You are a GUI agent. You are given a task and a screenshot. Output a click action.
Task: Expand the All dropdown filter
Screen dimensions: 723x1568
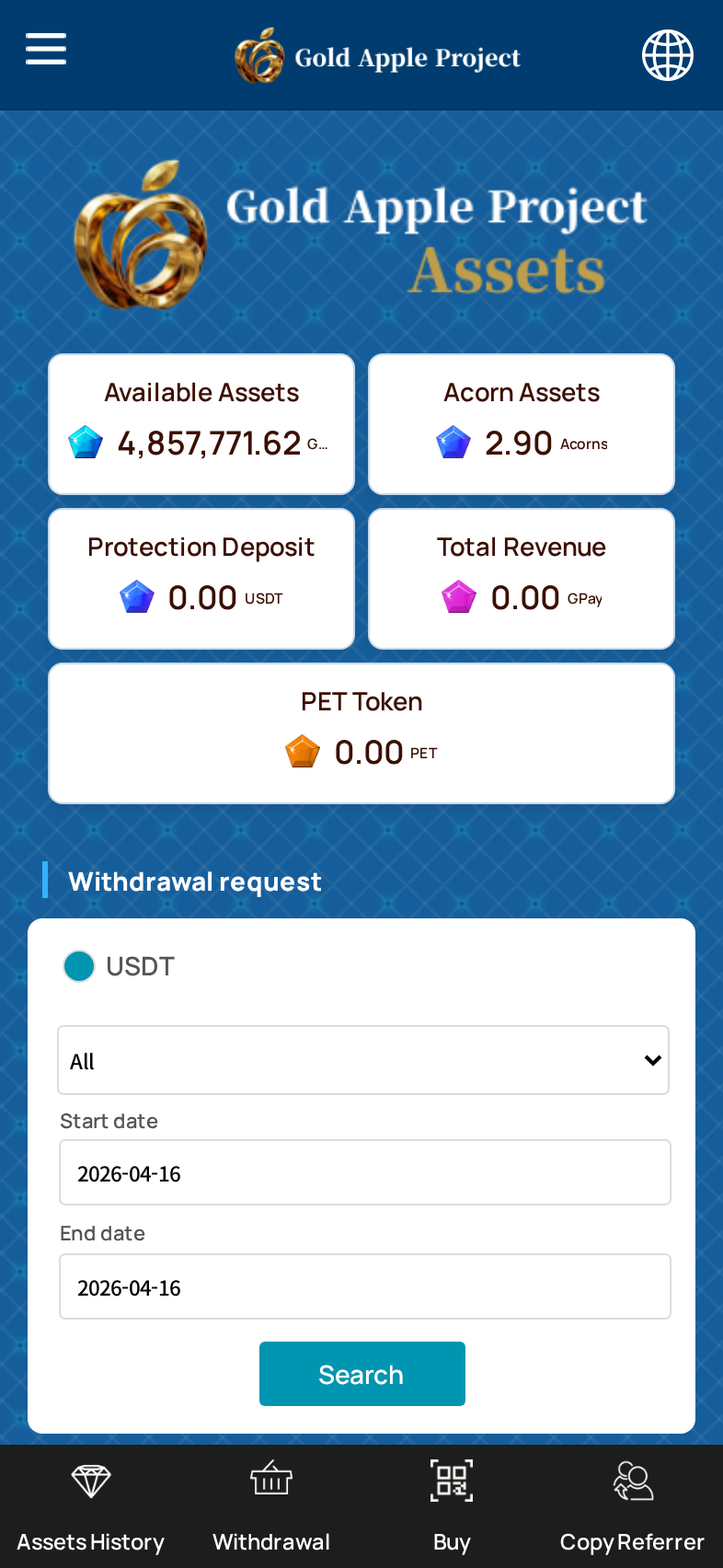pos(363,1060)
